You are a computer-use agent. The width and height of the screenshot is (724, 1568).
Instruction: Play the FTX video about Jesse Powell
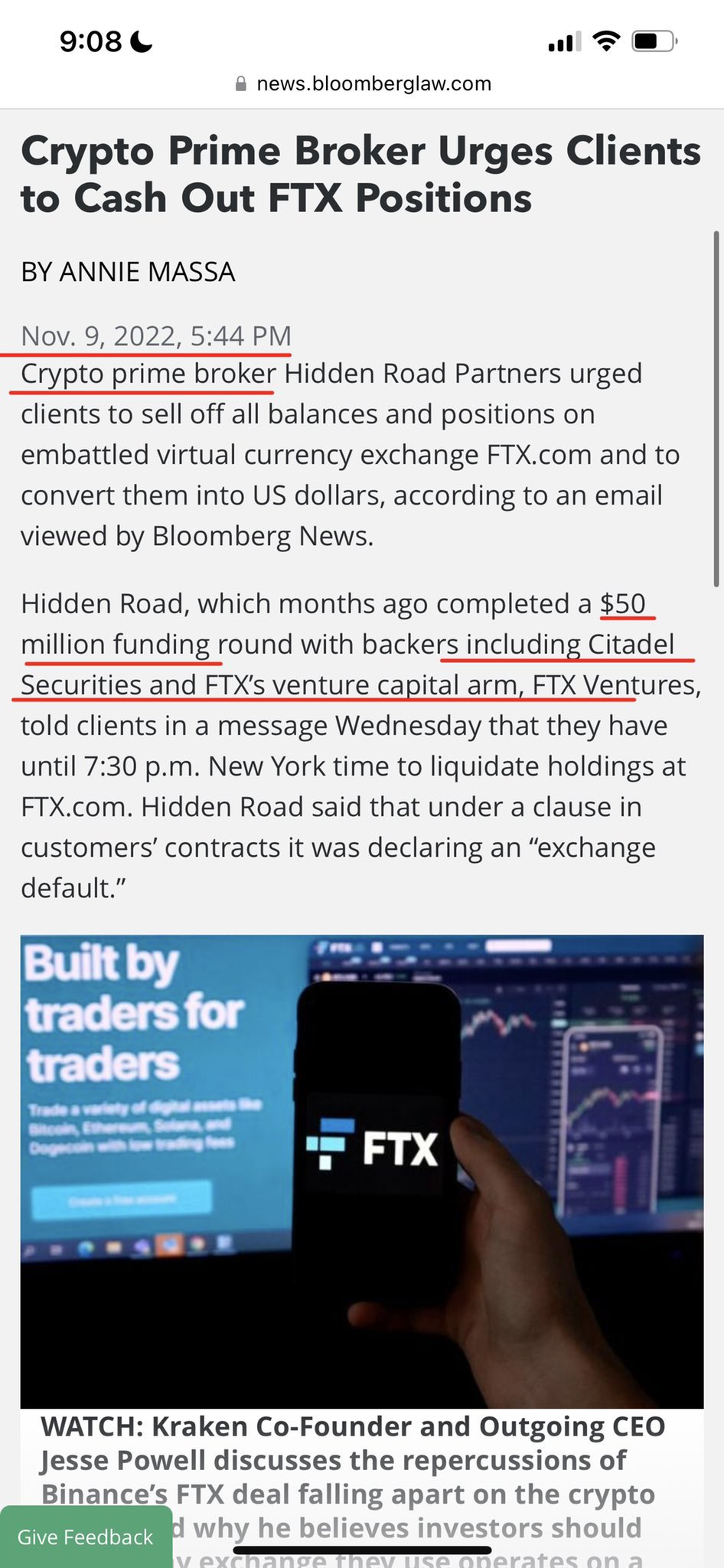pyautogui.click(x=361, y=1171)
